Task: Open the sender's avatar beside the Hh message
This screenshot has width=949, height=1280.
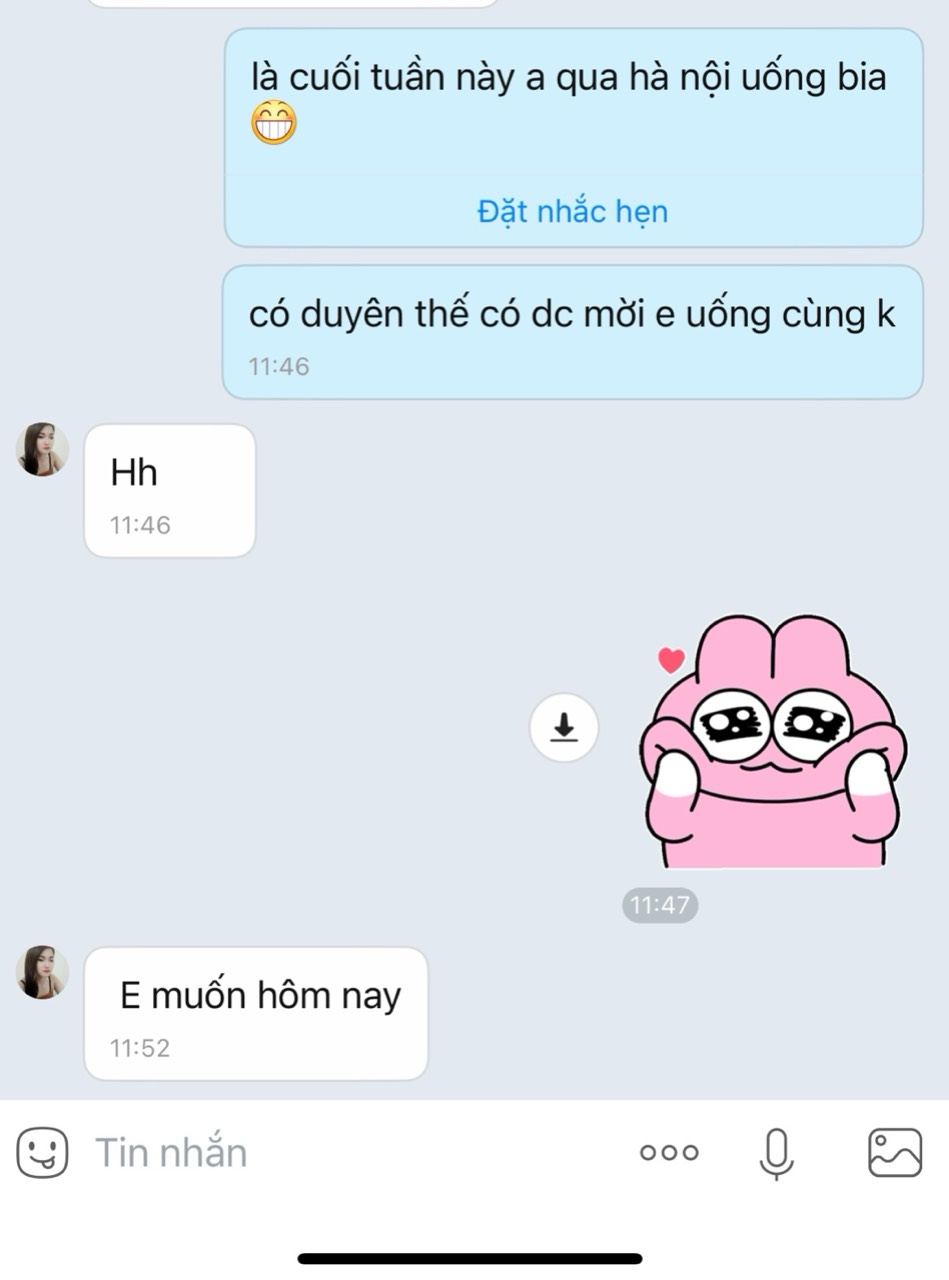Action: (43, 449)
